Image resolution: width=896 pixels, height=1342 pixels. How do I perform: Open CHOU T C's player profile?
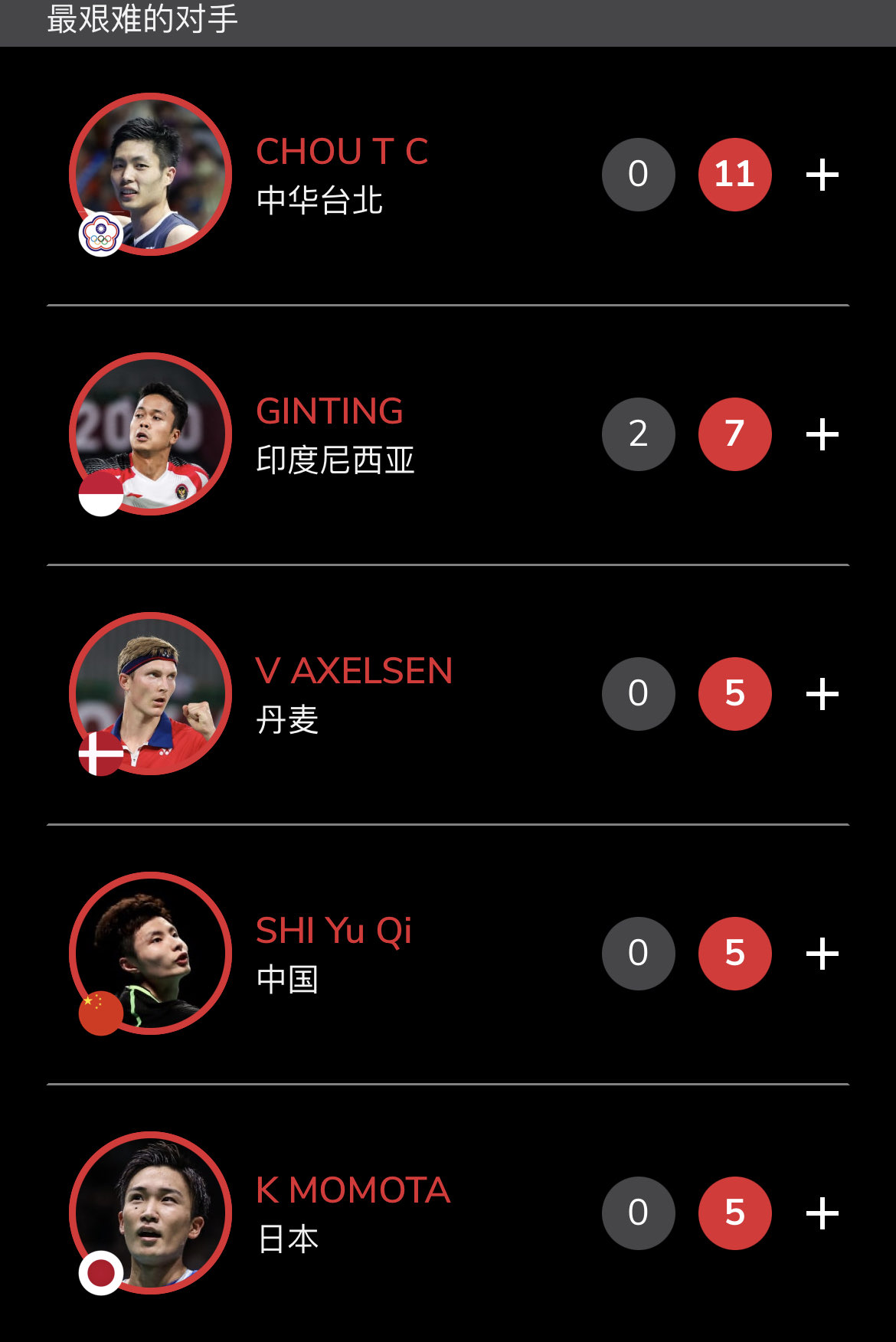pos(342,152)
